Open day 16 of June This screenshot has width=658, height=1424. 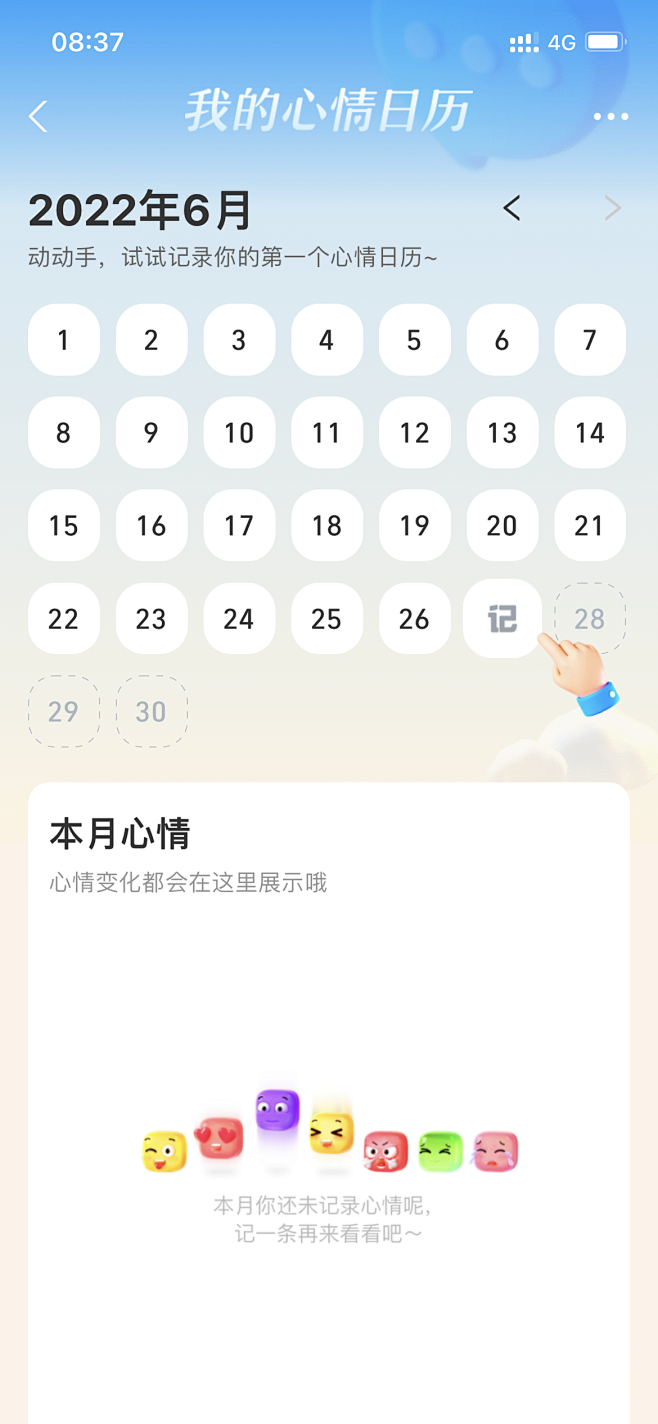(151, 525)
